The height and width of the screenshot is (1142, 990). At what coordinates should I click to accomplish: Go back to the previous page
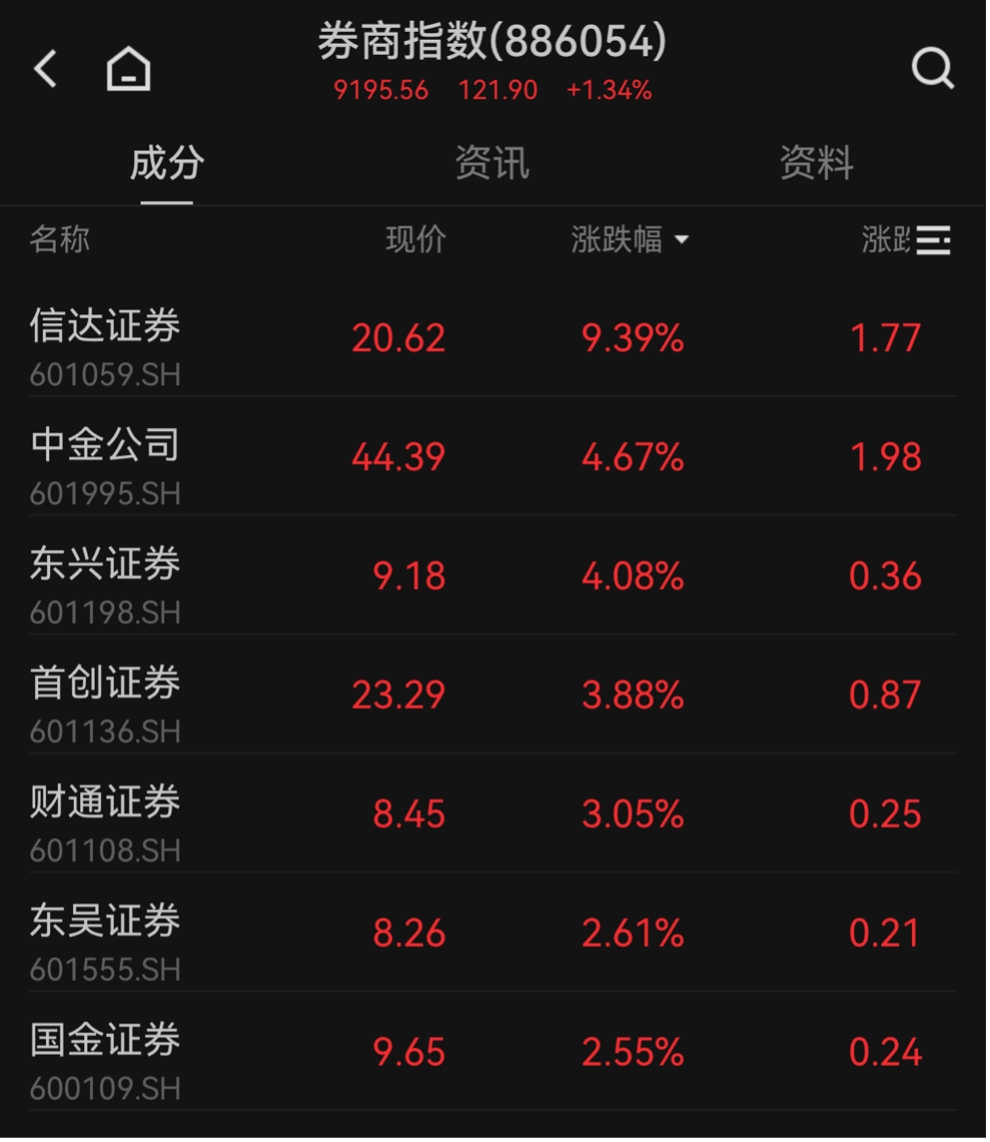coord(45,70)
